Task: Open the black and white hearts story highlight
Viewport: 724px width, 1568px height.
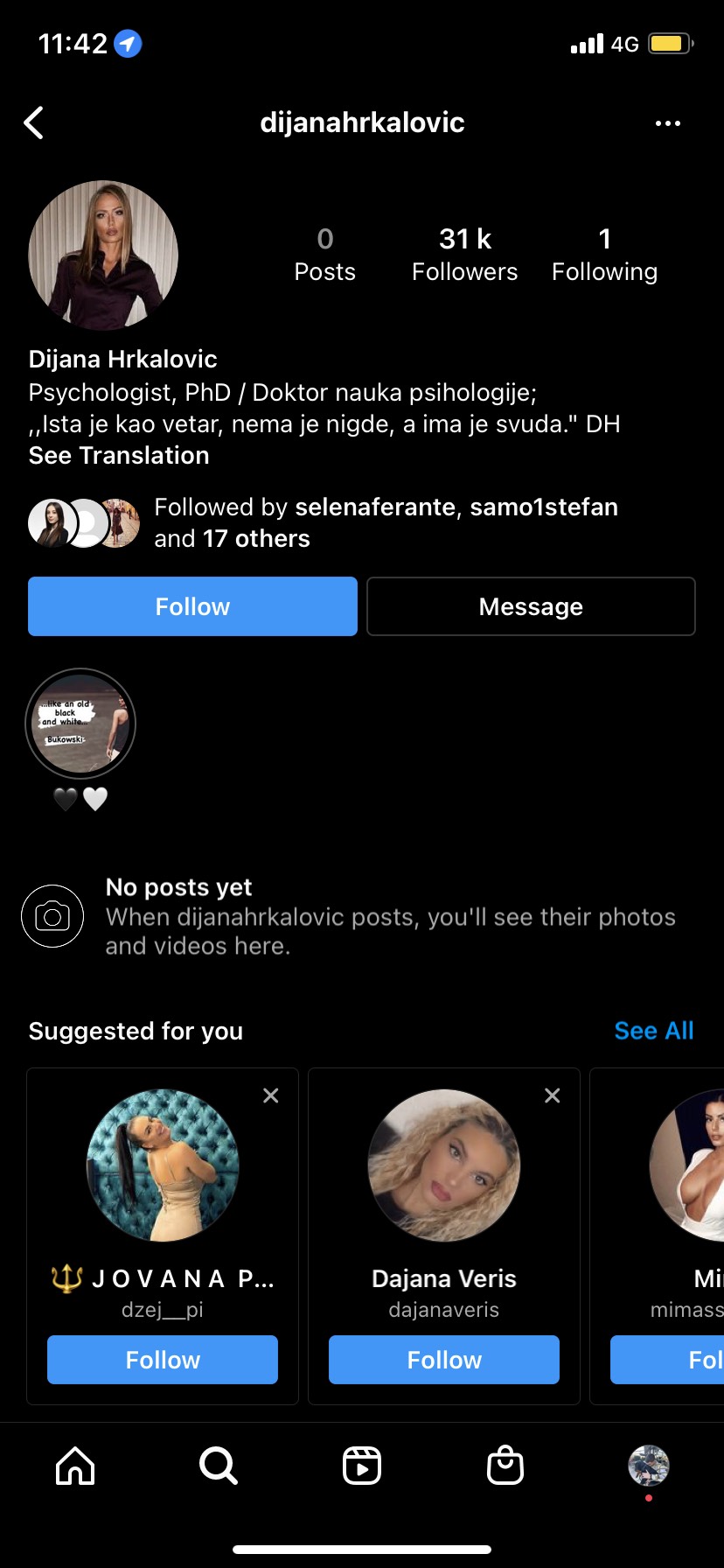Action: click(80, 724)
